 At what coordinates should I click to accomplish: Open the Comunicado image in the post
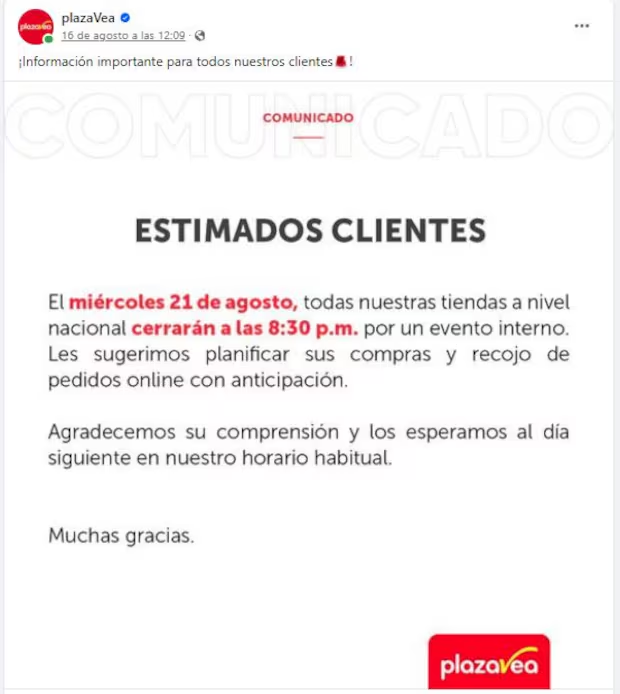(x=310, y=380)
